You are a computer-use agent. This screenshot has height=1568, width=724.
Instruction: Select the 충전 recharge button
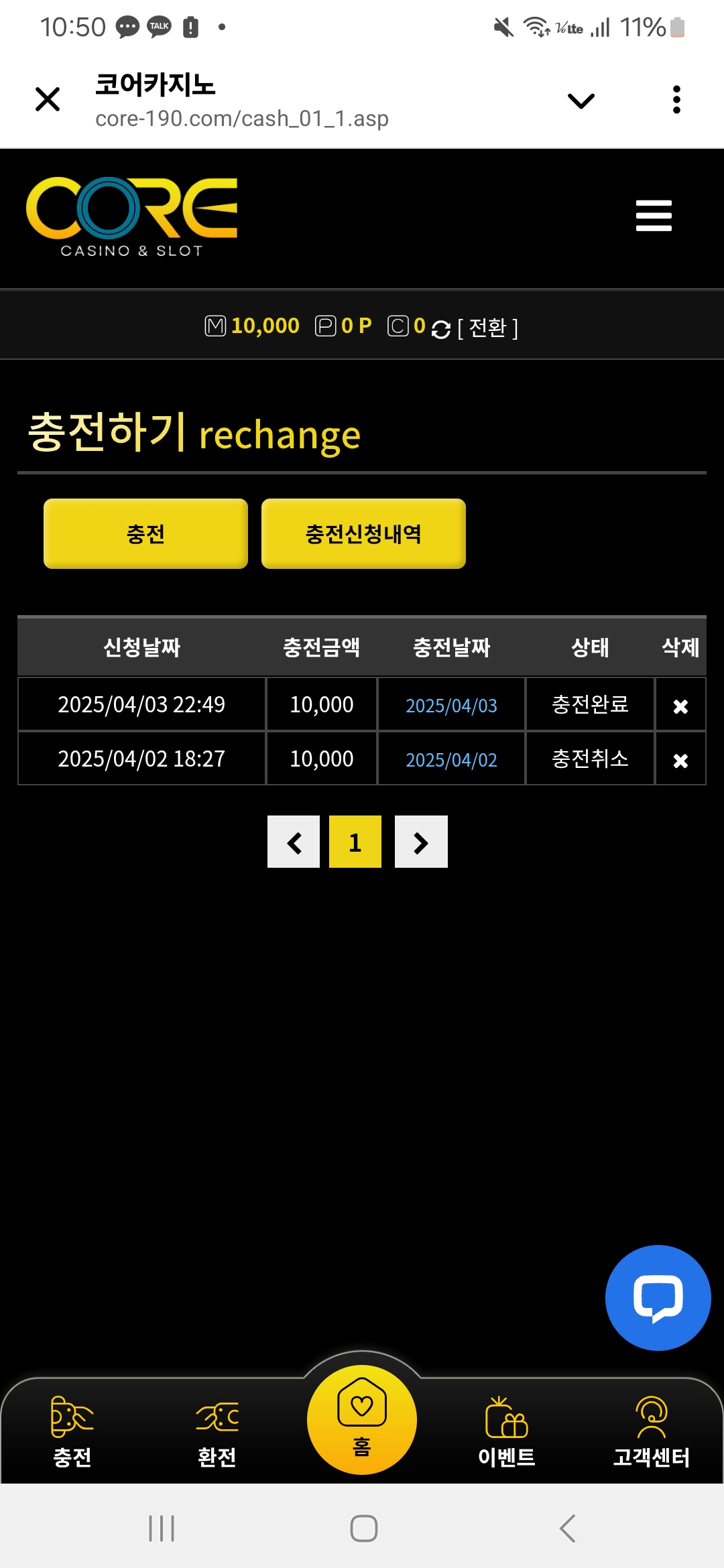click(x=145, y=533)
